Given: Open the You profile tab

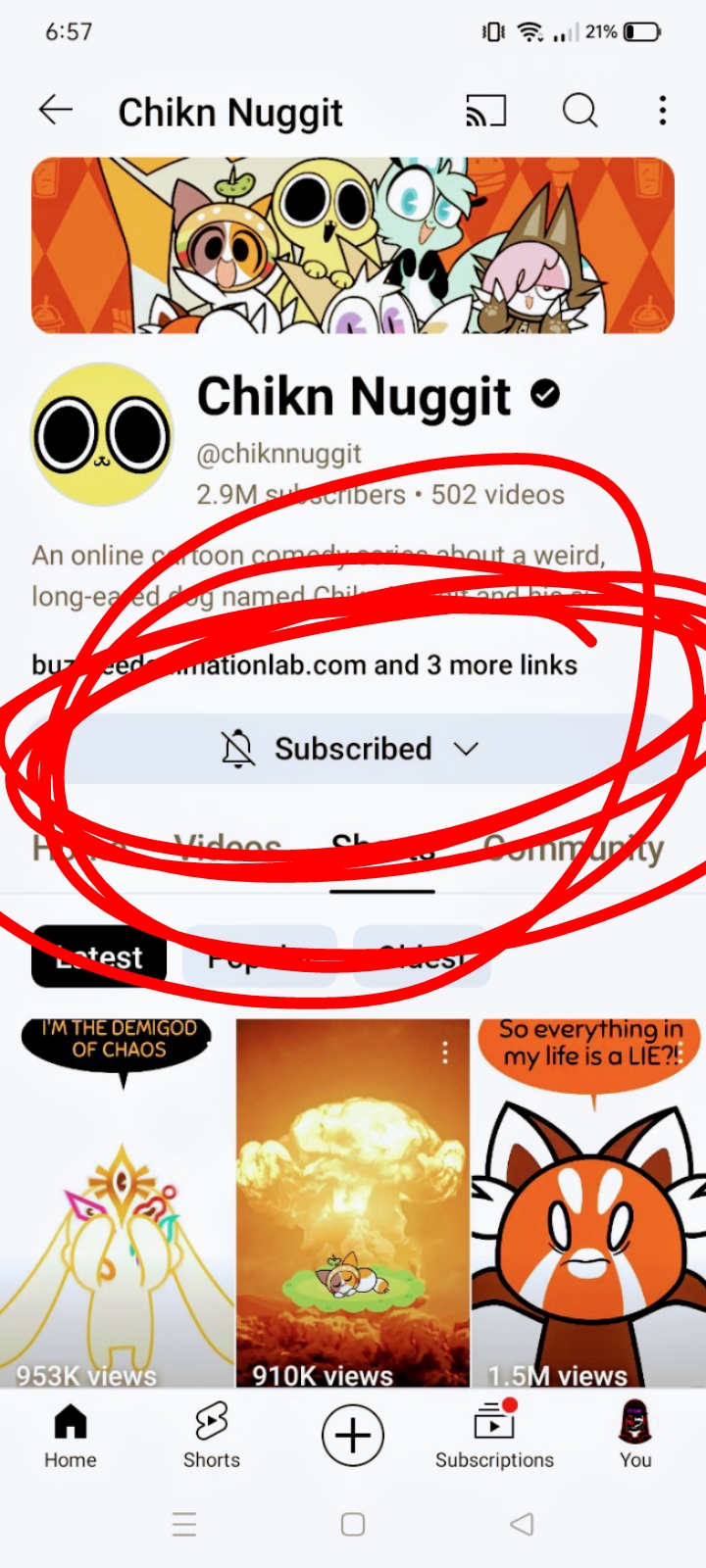Looking at the screenshot, I should pyautogui.click(x=634, y=1436).
